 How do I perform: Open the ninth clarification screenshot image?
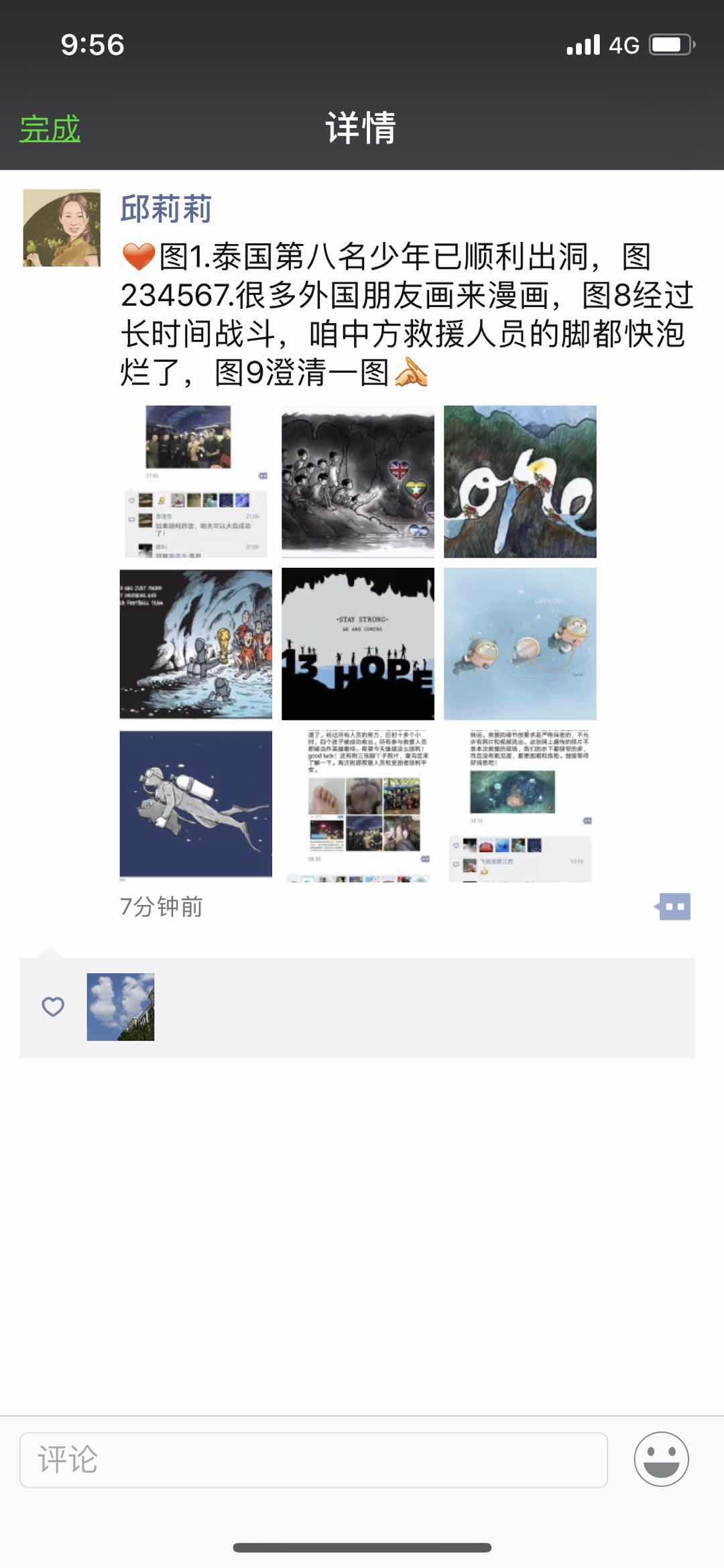520,804
